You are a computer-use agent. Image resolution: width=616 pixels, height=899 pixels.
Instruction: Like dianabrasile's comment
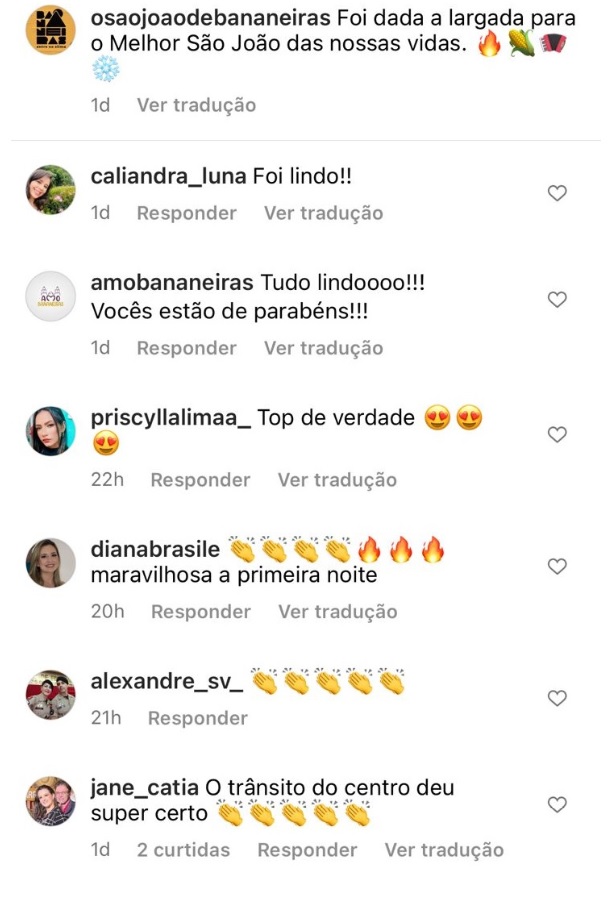click(x=557, y=566)
